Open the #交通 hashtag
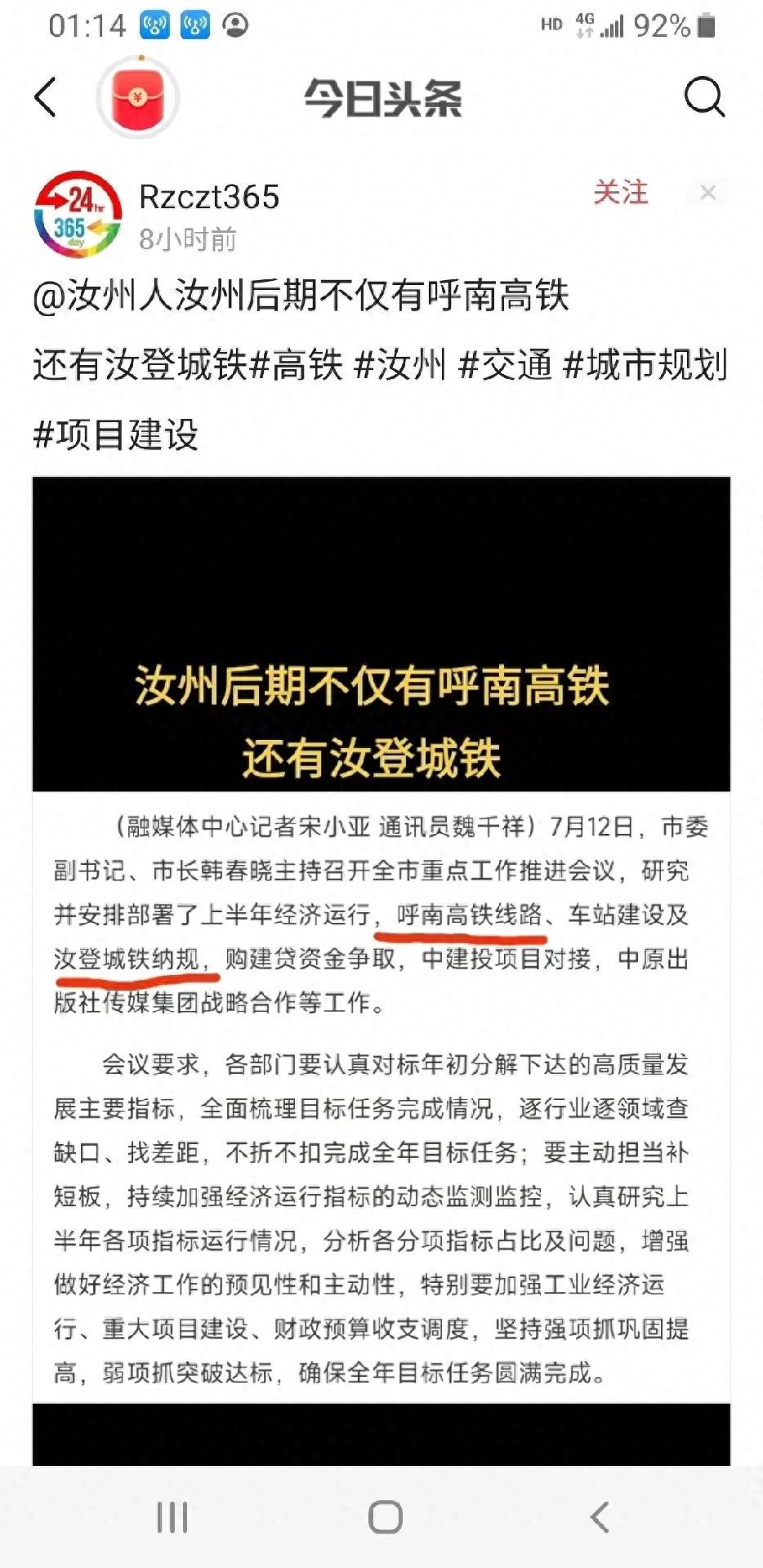Screen dimensions: 763x1568 pos(506,365)
